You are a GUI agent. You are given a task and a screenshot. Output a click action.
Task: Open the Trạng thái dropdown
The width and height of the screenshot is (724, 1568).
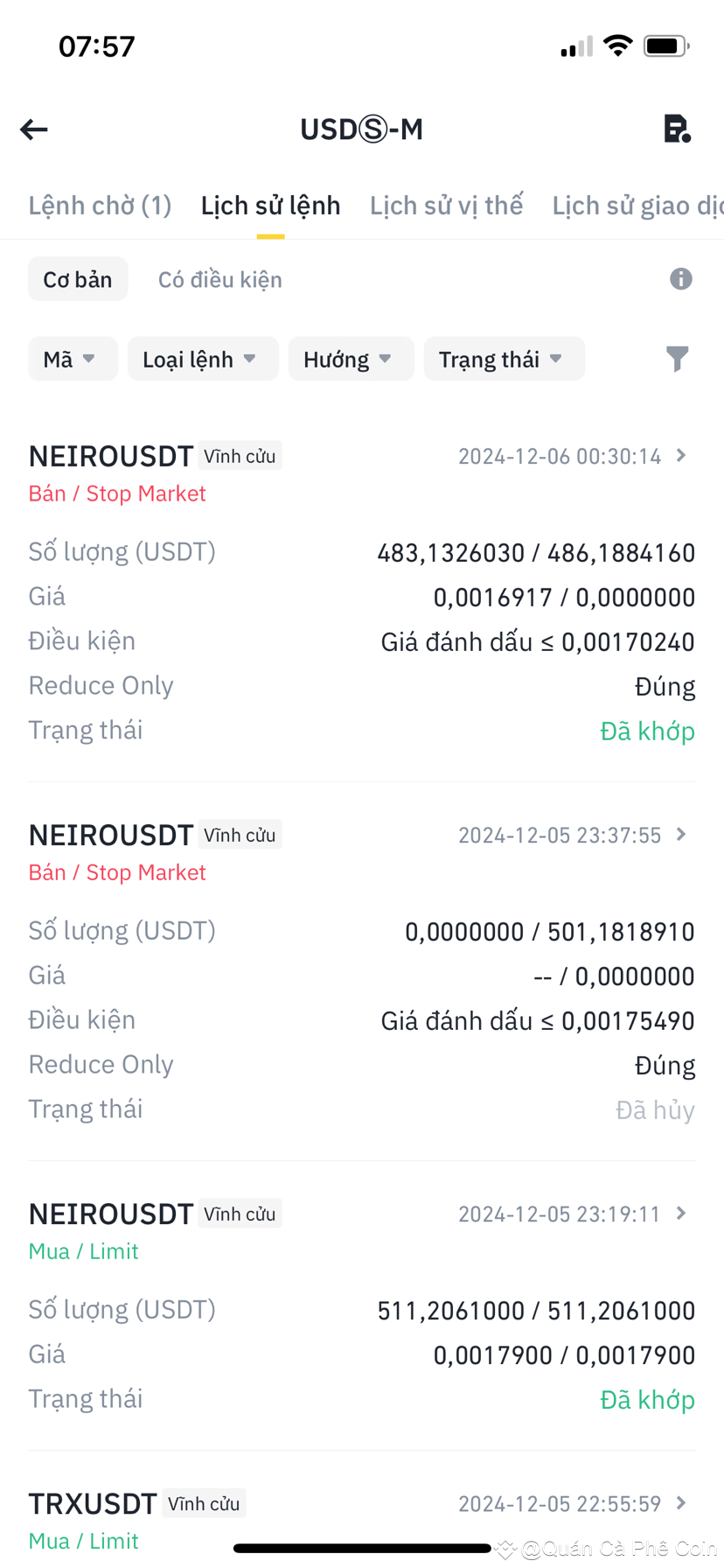(504, 359)
